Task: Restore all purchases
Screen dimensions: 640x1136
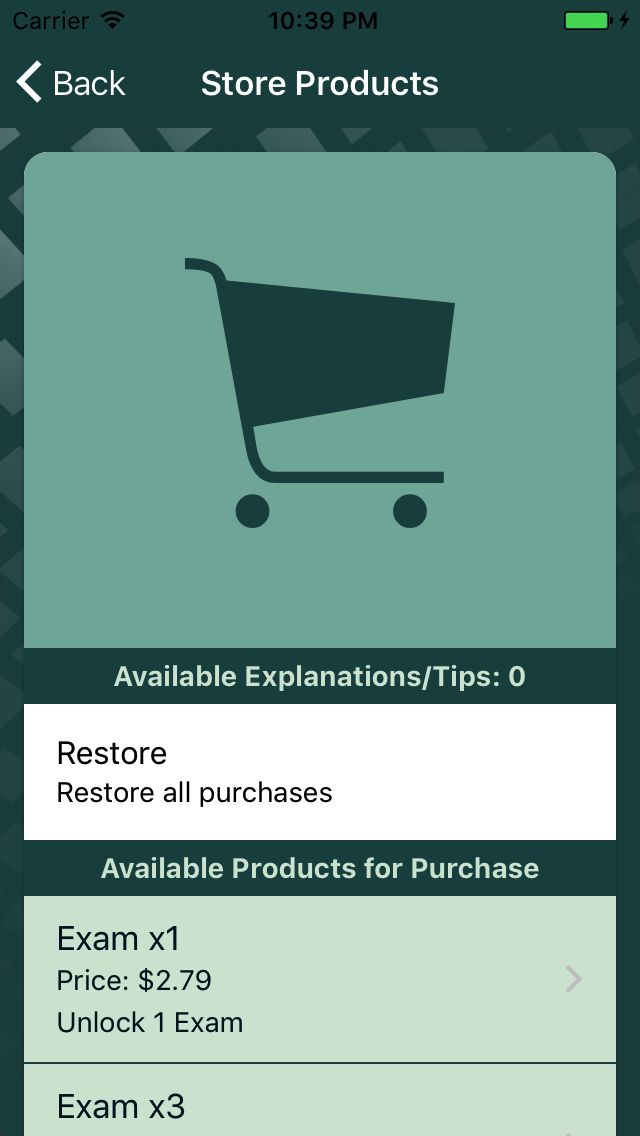Action: coord(319,771)
